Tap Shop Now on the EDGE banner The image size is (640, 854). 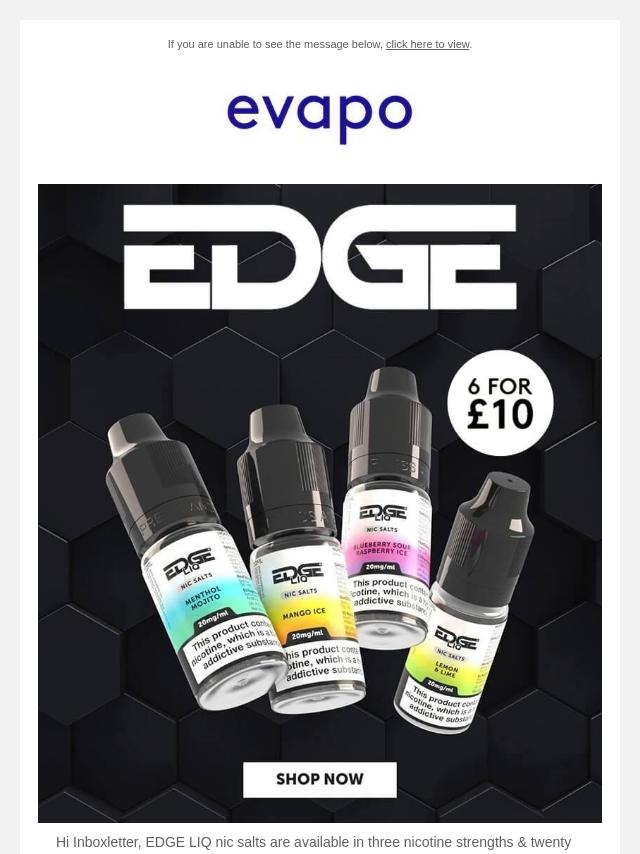(x=320, y=779)
